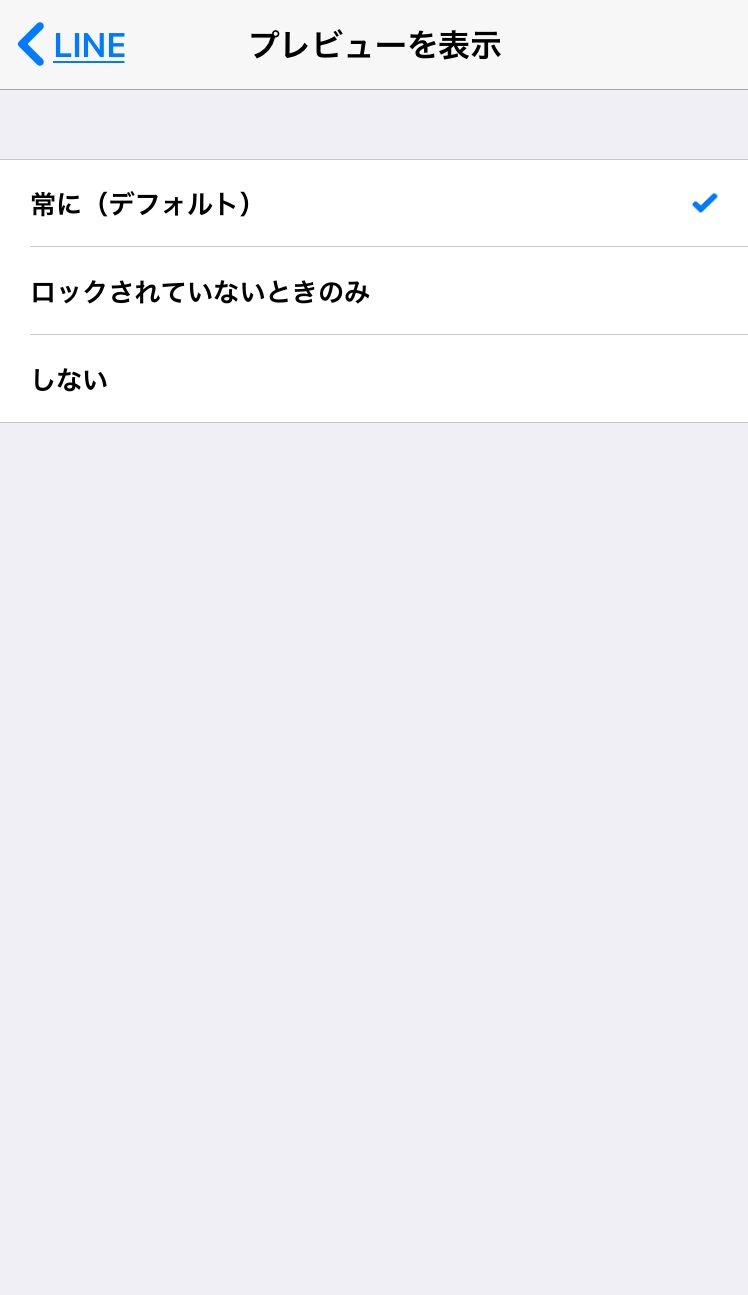Set preview display to しない
Image resolution: width=748 pixels, height=1295 pixels.
click(374, 379)
